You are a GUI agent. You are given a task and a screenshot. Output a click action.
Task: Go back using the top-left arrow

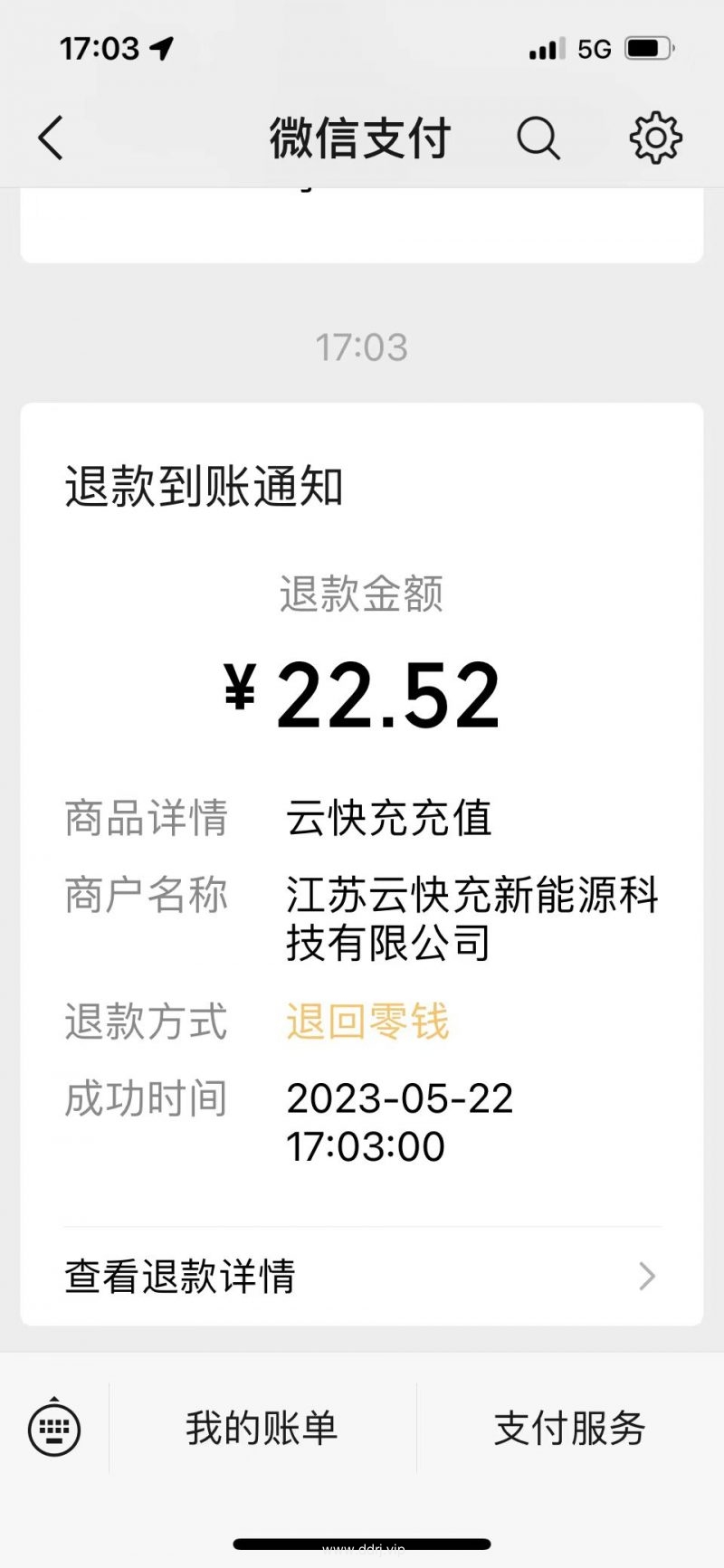51,138
